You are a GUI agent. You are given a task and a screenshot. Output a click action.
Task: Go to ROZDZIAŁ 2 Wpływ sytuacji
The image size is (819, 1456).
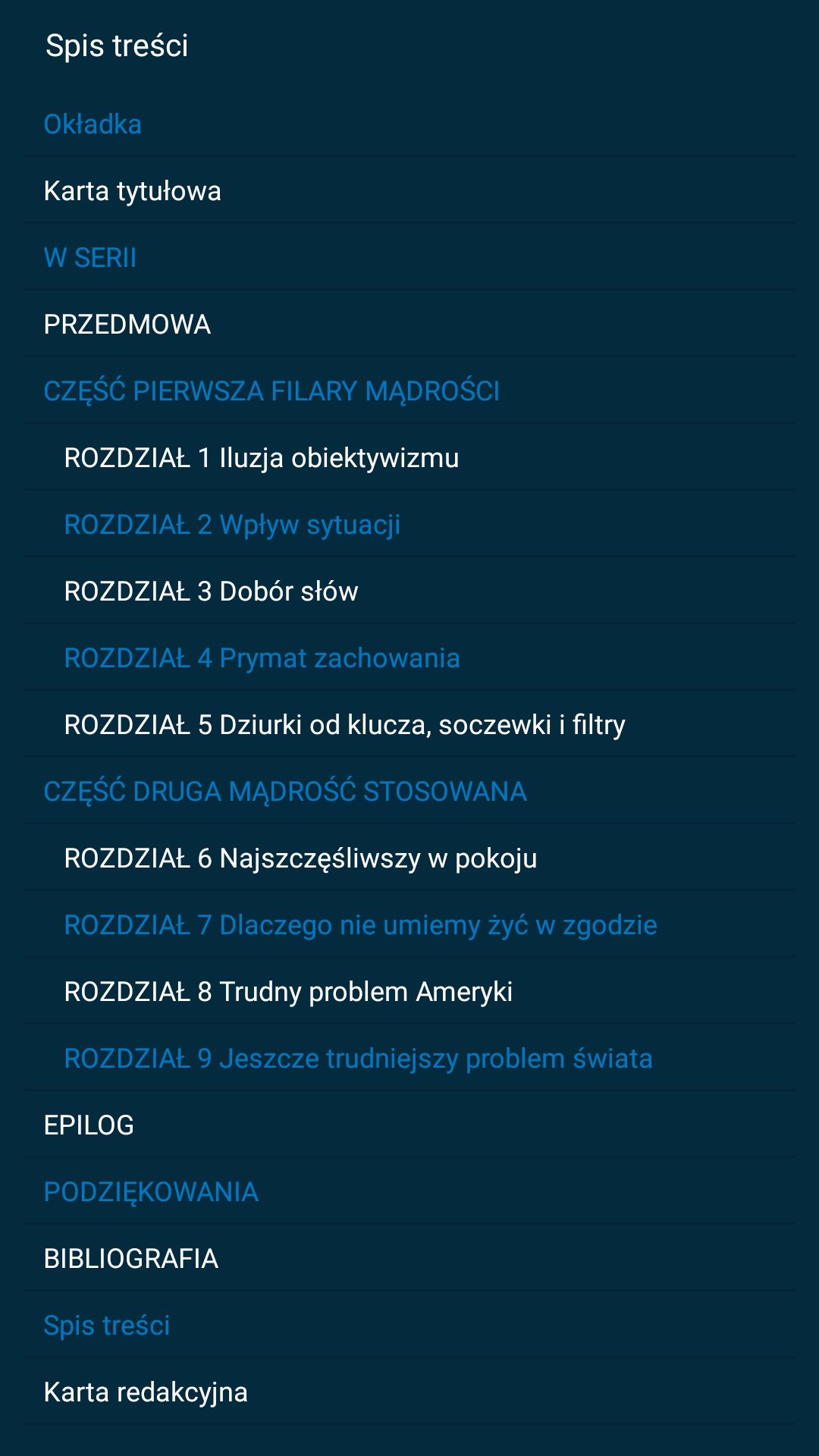409,524
